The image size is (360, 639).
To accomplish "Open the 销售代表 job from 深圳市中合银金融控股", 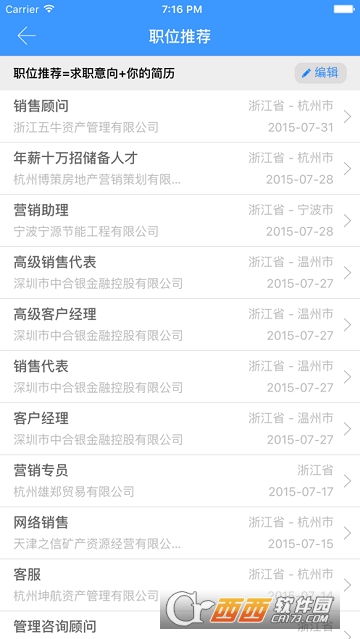I will click(x=180, y=377).
